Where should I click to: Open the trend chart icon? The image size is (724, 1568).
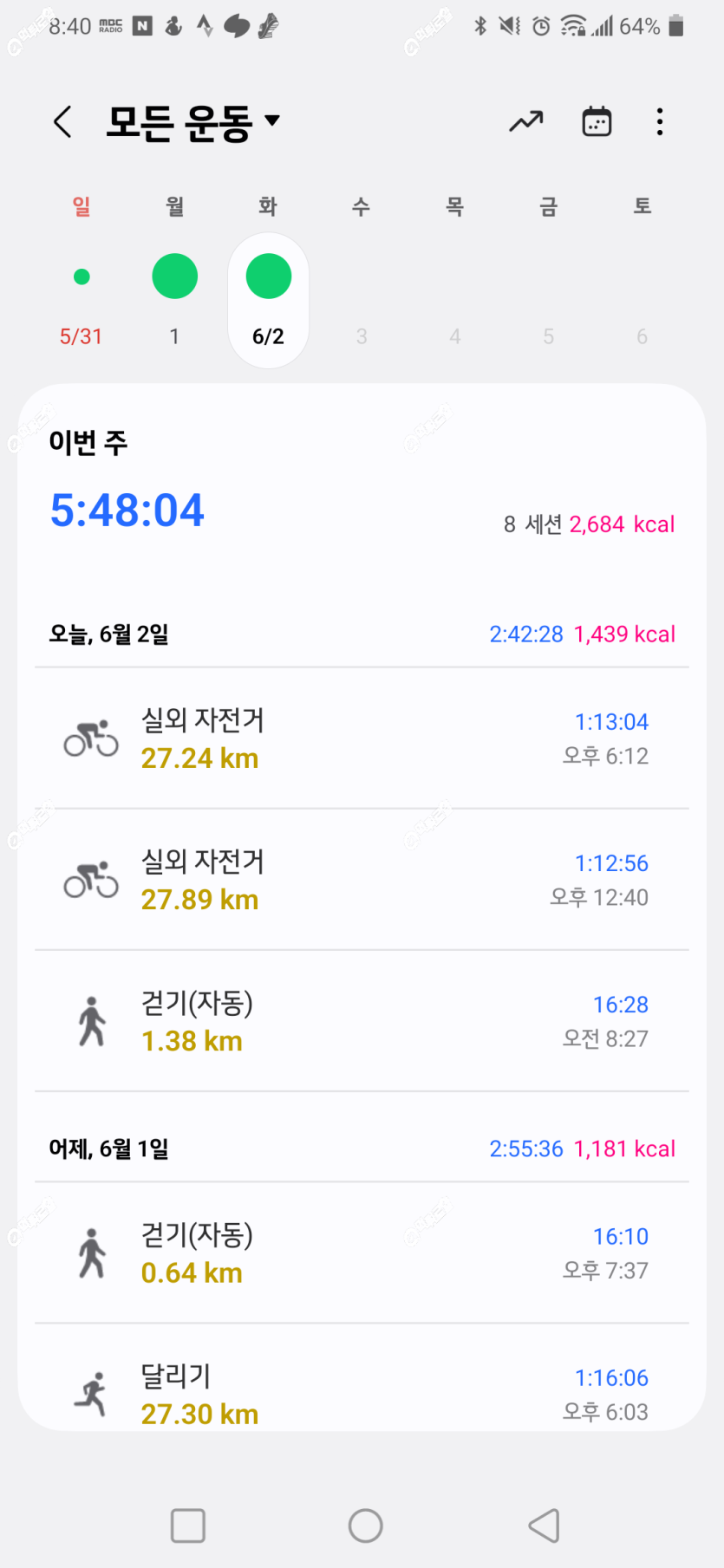(x=526, y=122)
